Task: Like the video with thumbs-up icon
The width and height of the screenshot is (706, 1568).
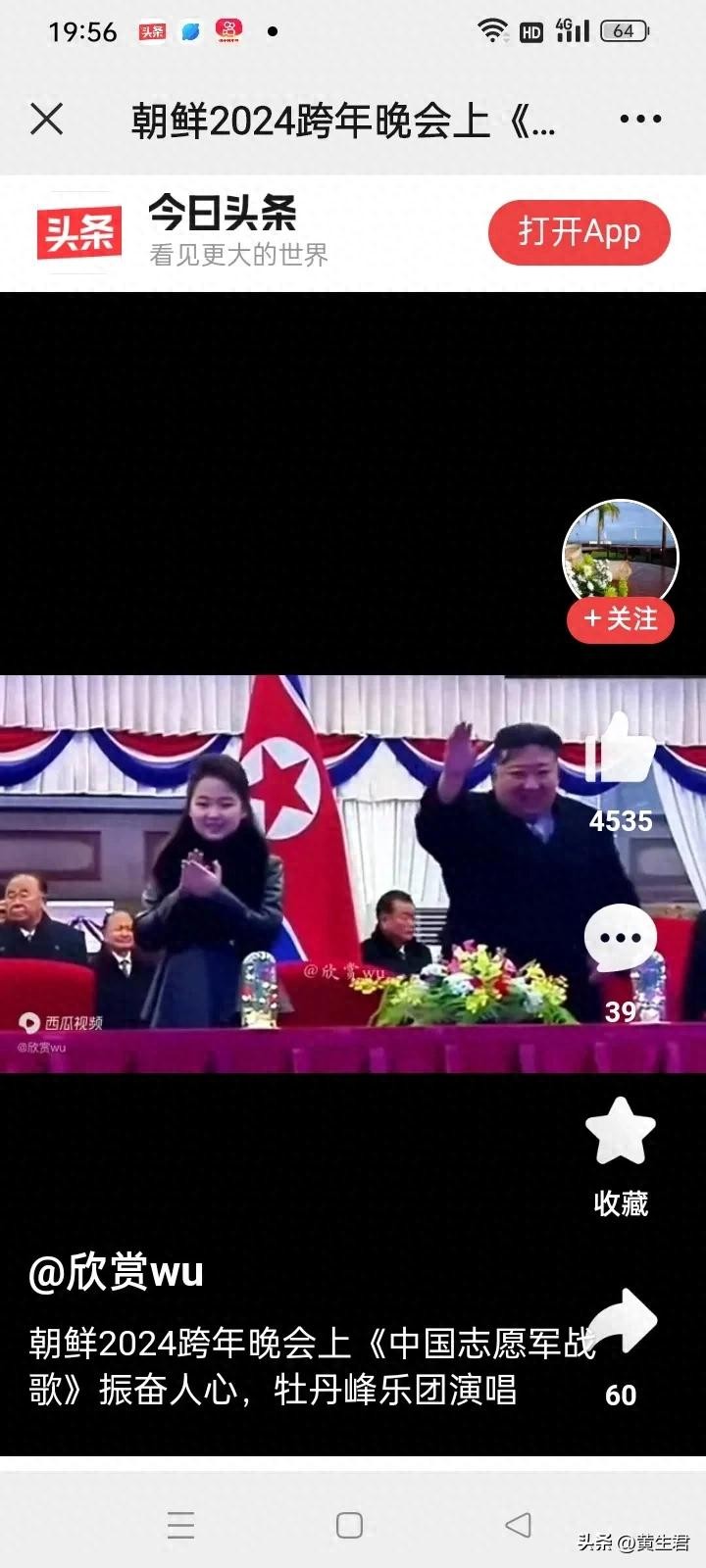Action: (620, 750)
